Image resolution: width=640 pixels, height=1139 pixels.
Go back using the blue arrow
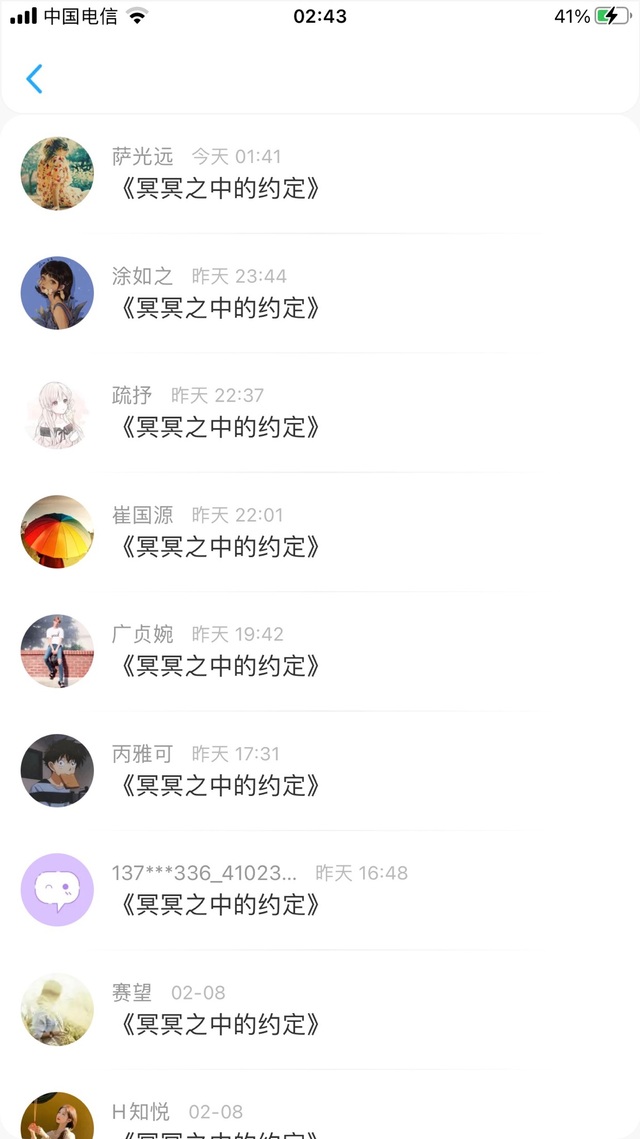point(35,79)
